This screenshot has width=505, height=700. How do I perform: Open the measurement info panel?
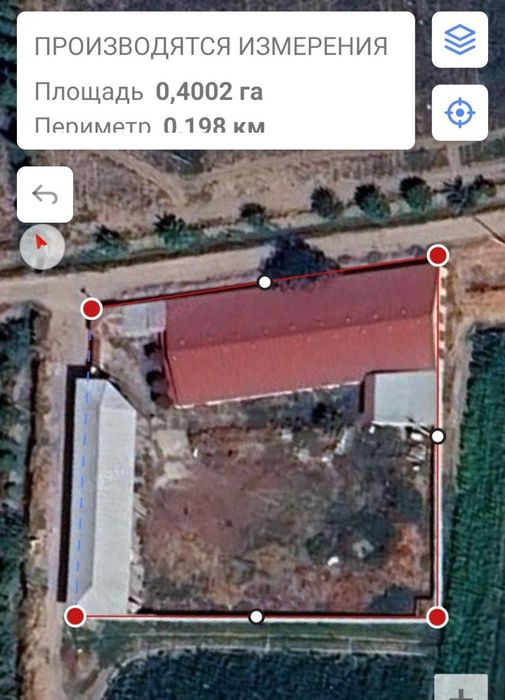point(216,80)
